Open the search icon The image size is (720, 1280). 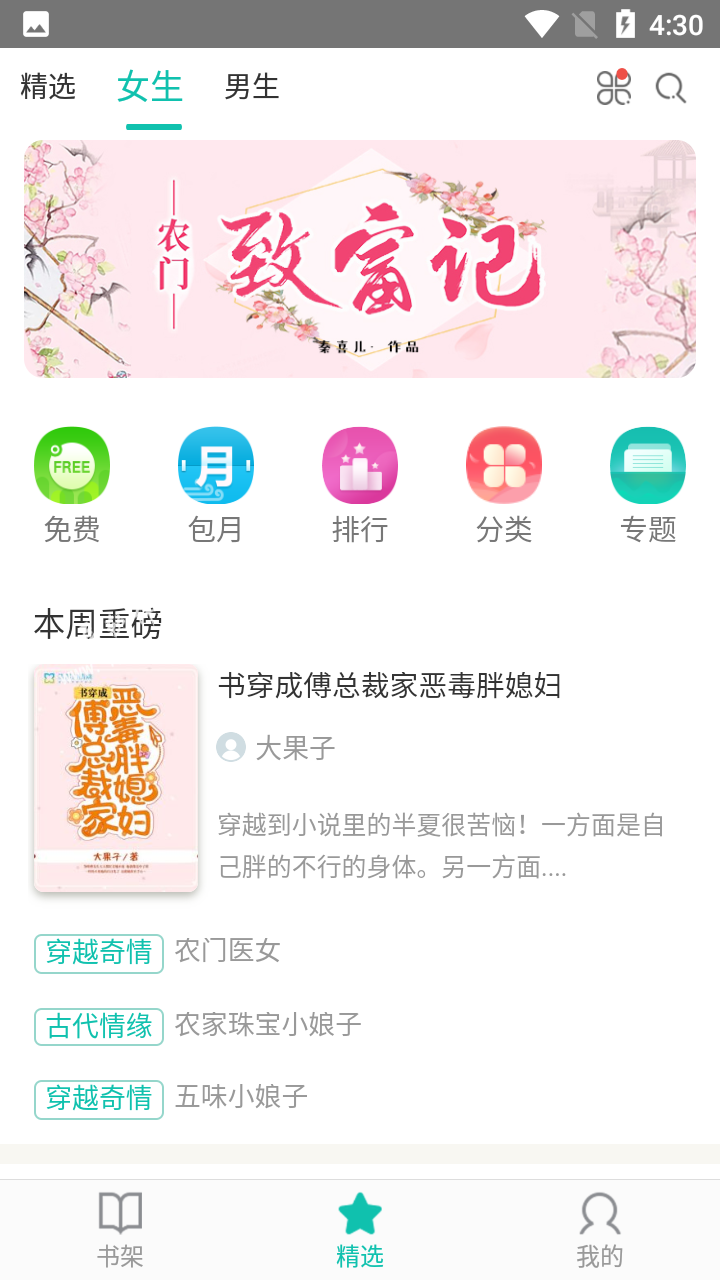click(671, 88)
